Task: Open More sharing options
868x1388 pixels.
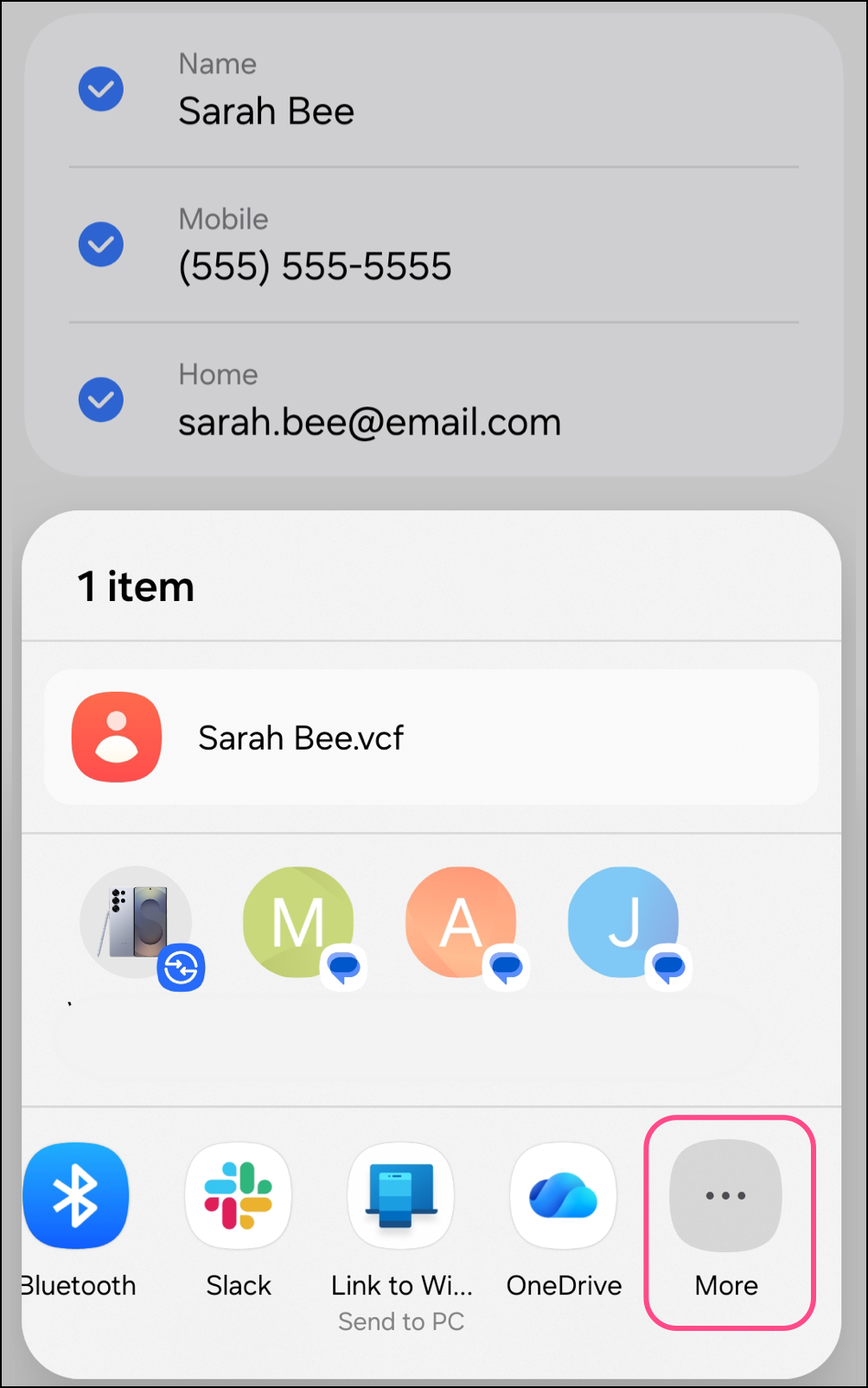Action: click(726, 1198)
